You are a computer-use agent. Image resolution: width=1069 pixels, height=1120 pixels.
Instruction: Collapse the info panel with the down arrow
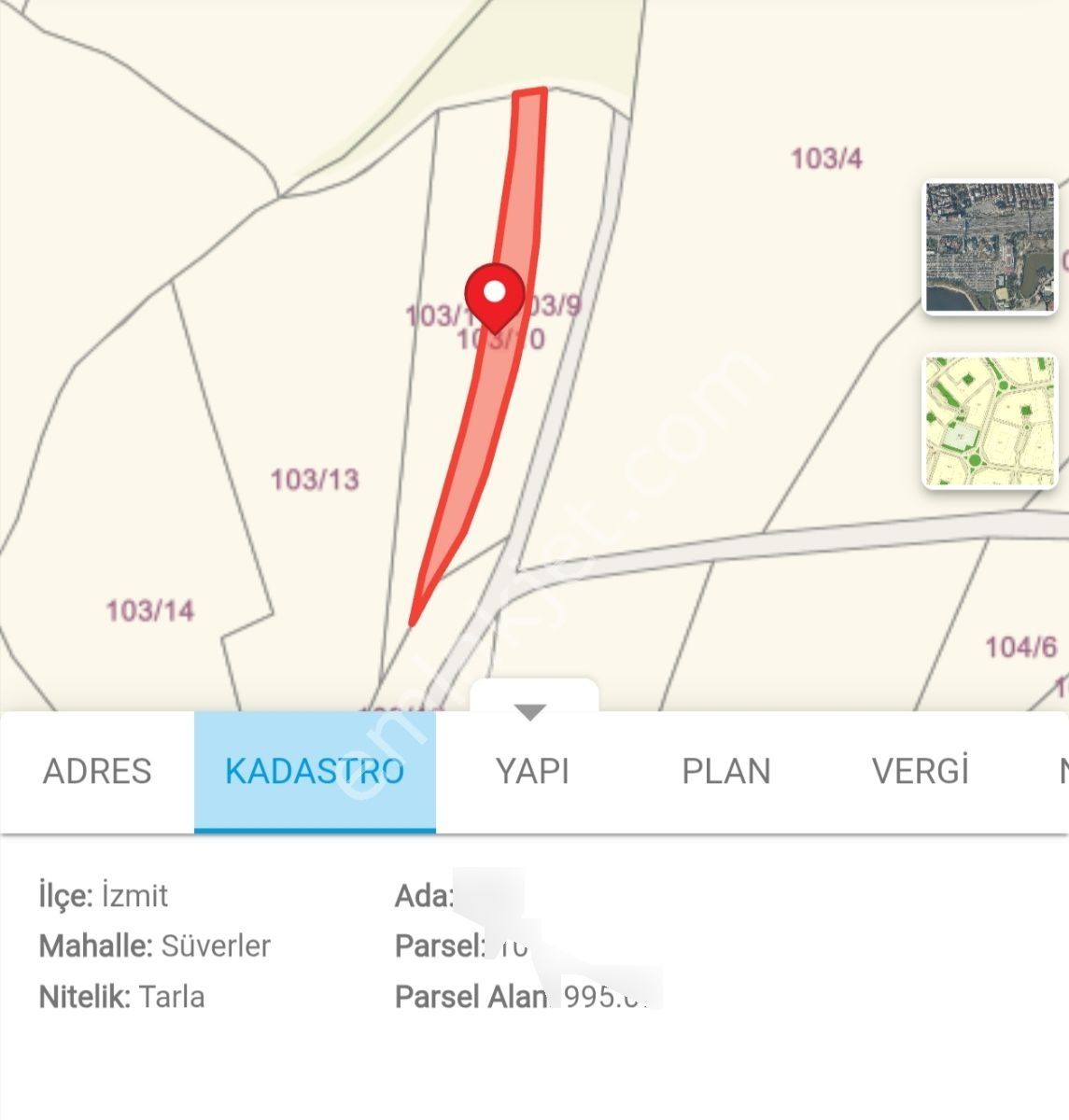(x=531, y=712)
